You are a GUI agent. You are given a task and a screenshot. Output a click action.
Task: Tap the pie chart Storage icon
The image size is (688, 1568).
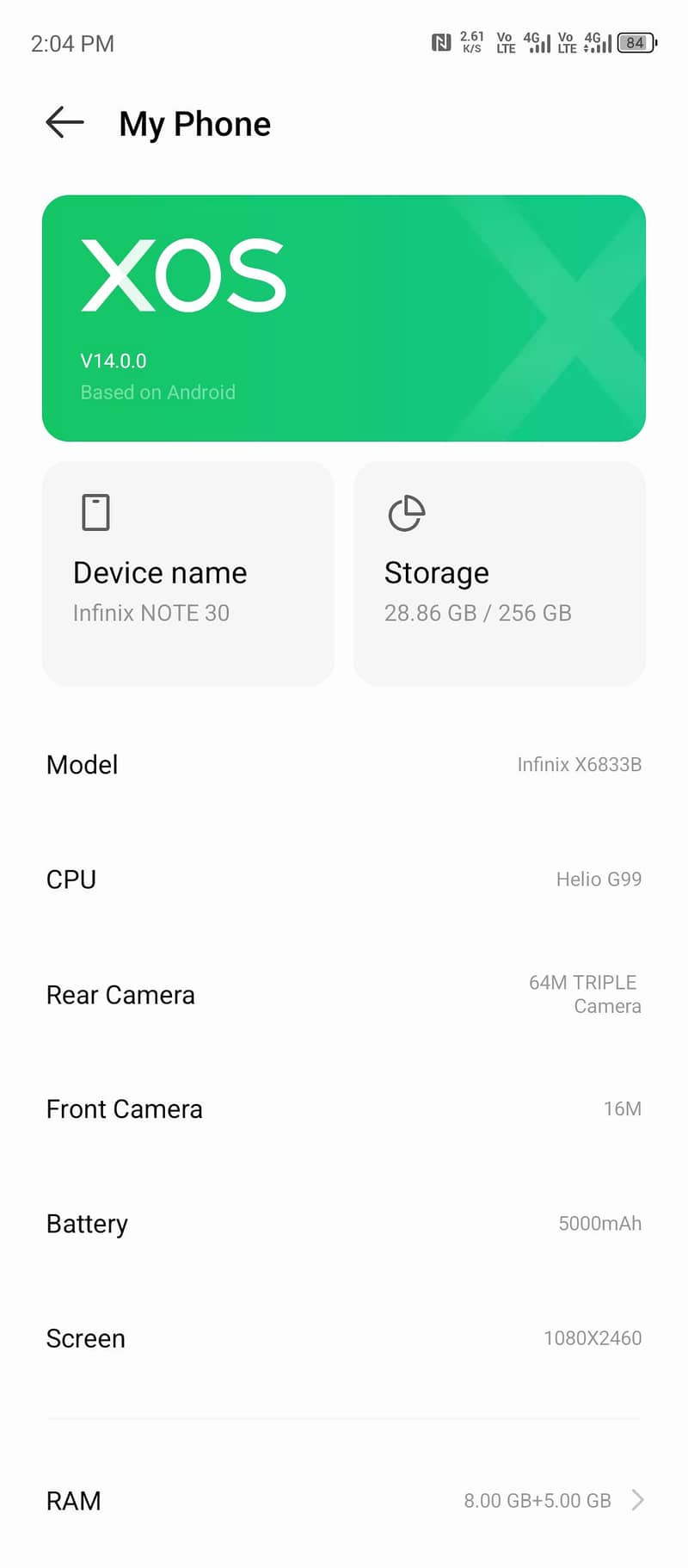click(405, 513)
